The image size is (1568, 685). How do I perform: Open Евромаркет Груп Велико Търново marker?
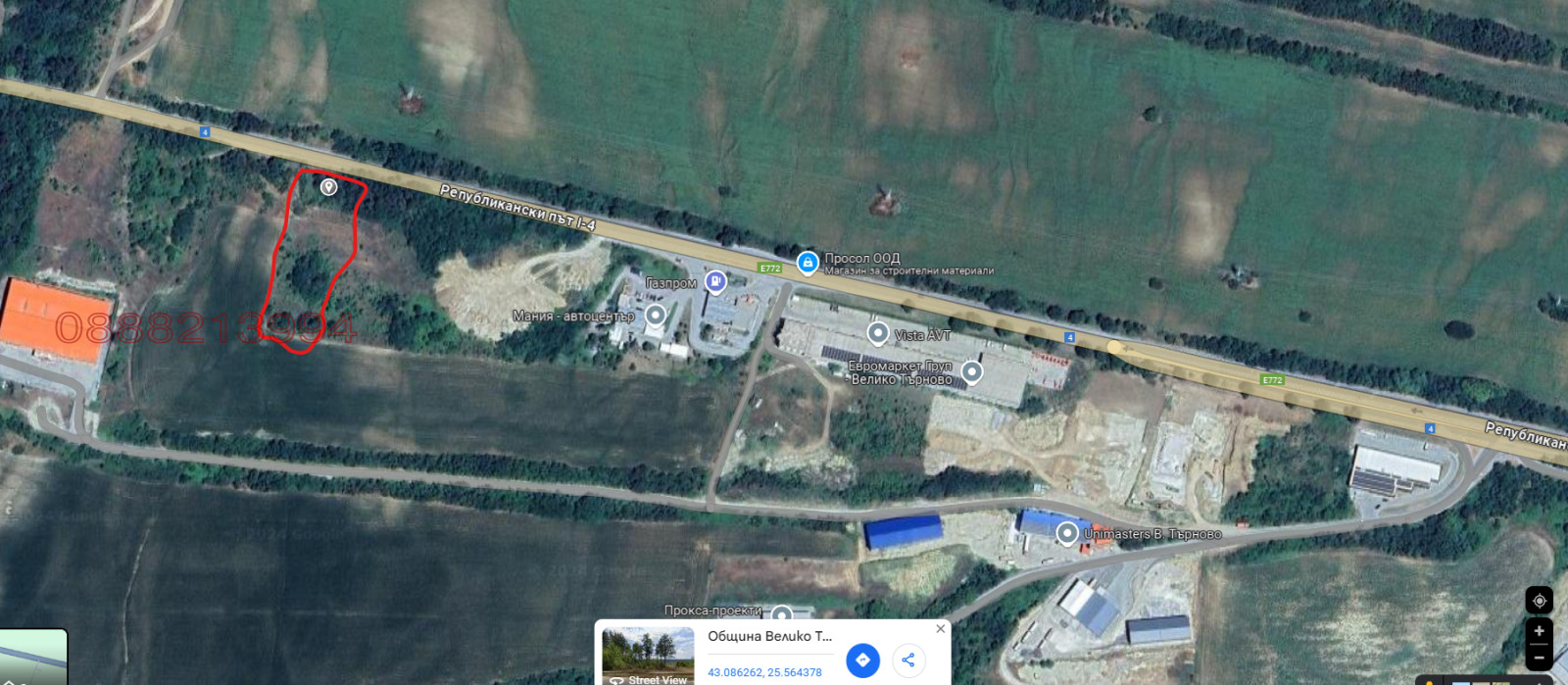[971, 371]
